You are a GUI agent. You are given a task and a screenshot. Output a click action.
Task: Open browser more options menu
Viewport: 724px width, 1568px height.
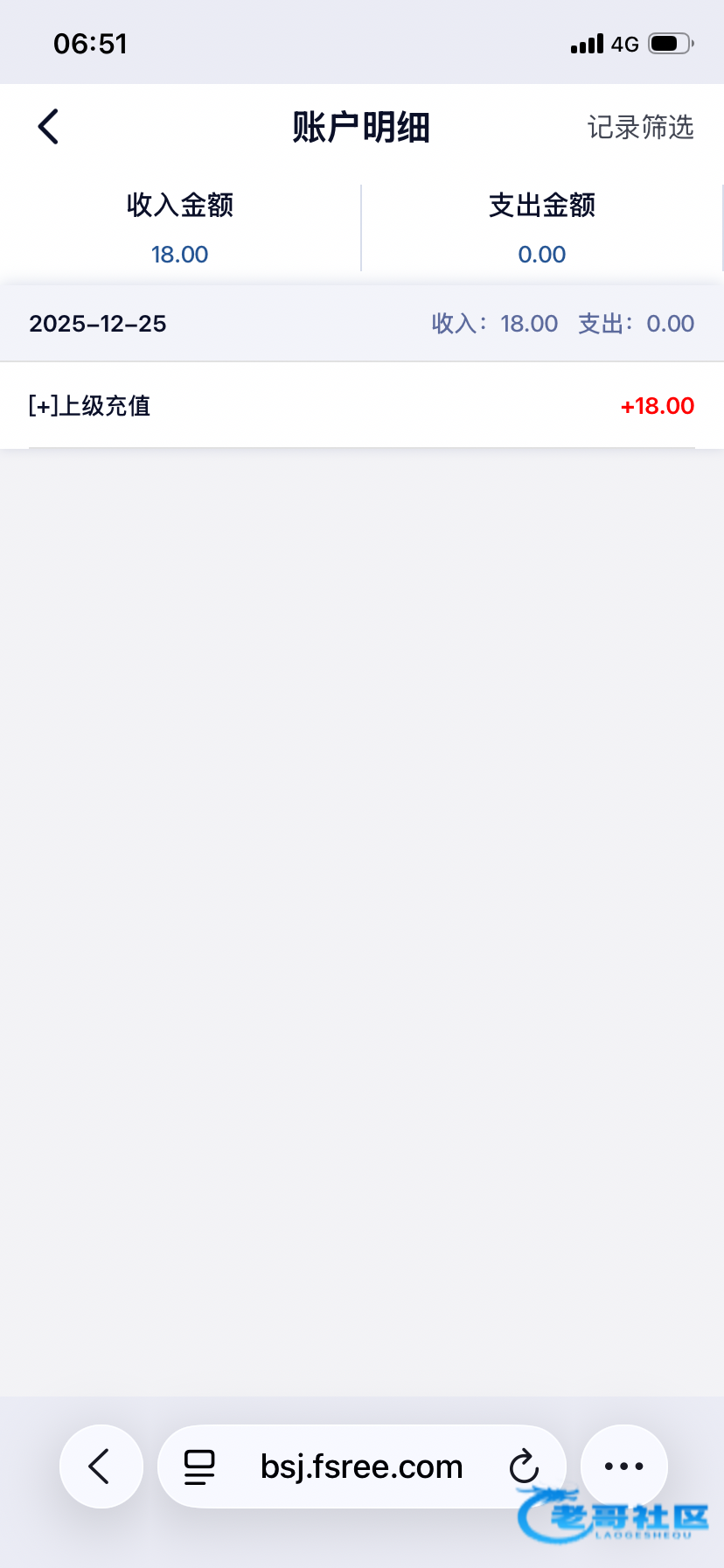623,1466
